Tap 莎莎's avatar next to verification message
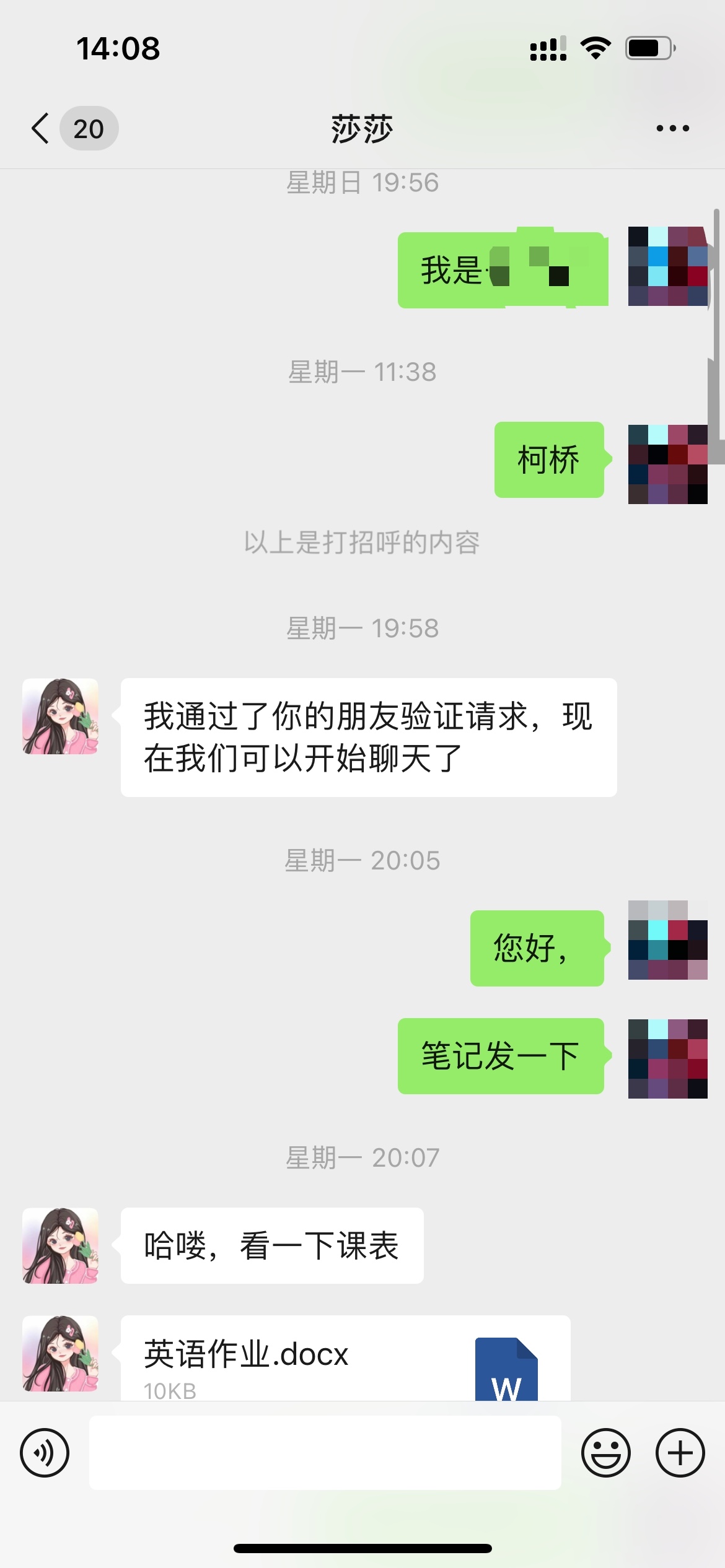725x1568 pixels. click(x=61, y=716)
